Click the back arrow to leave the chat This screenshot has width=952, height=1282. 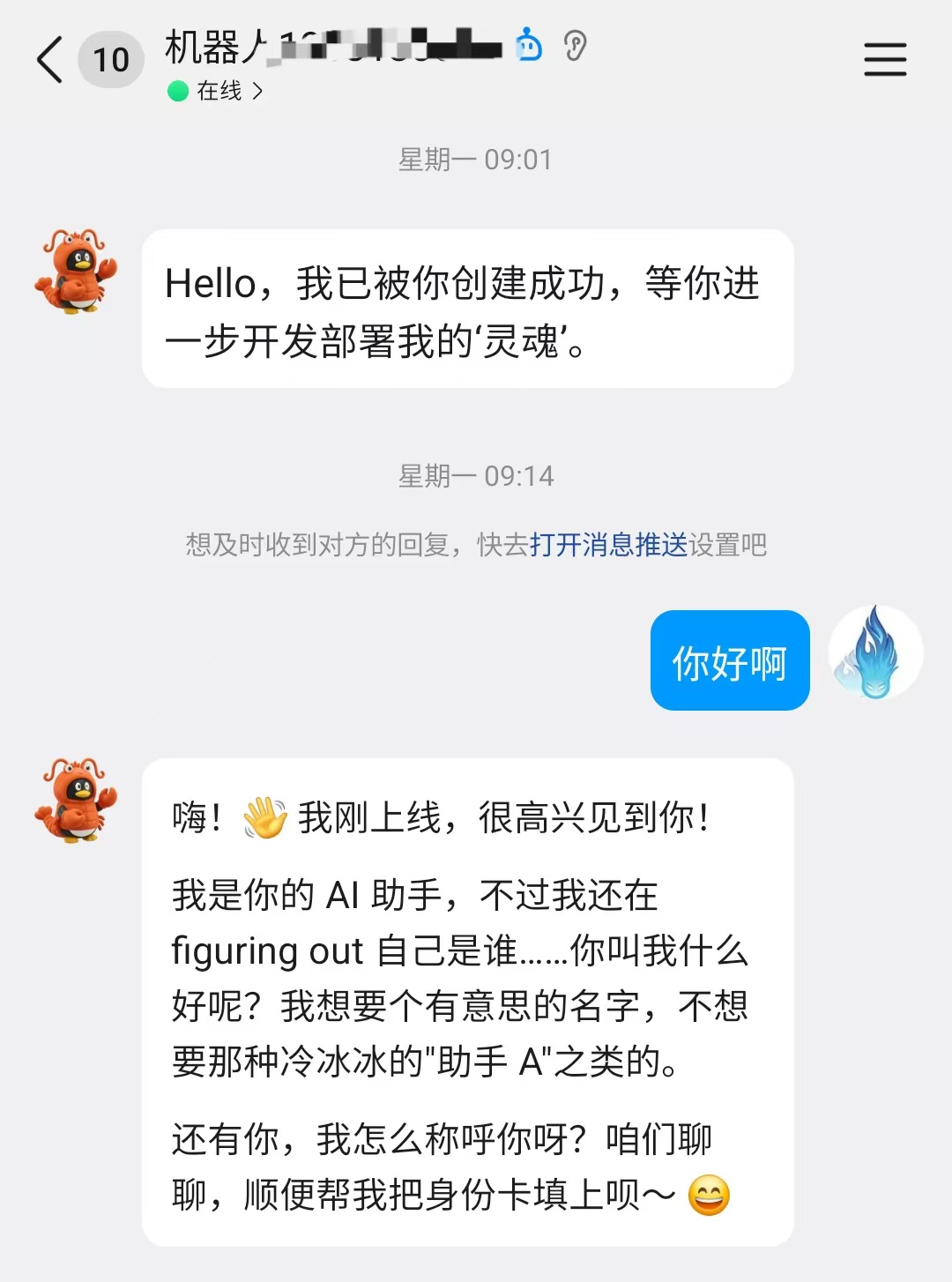click(x=48, y=58)
